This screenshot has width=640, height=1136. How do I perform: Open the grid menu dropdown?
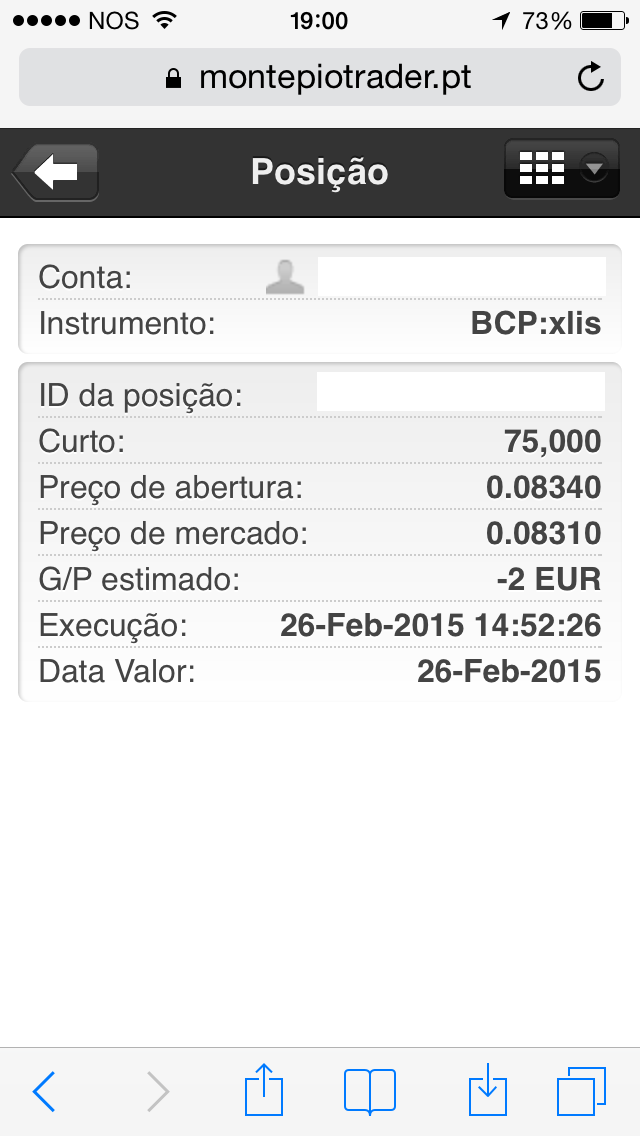pyautogui.click(x=562, y=170)
